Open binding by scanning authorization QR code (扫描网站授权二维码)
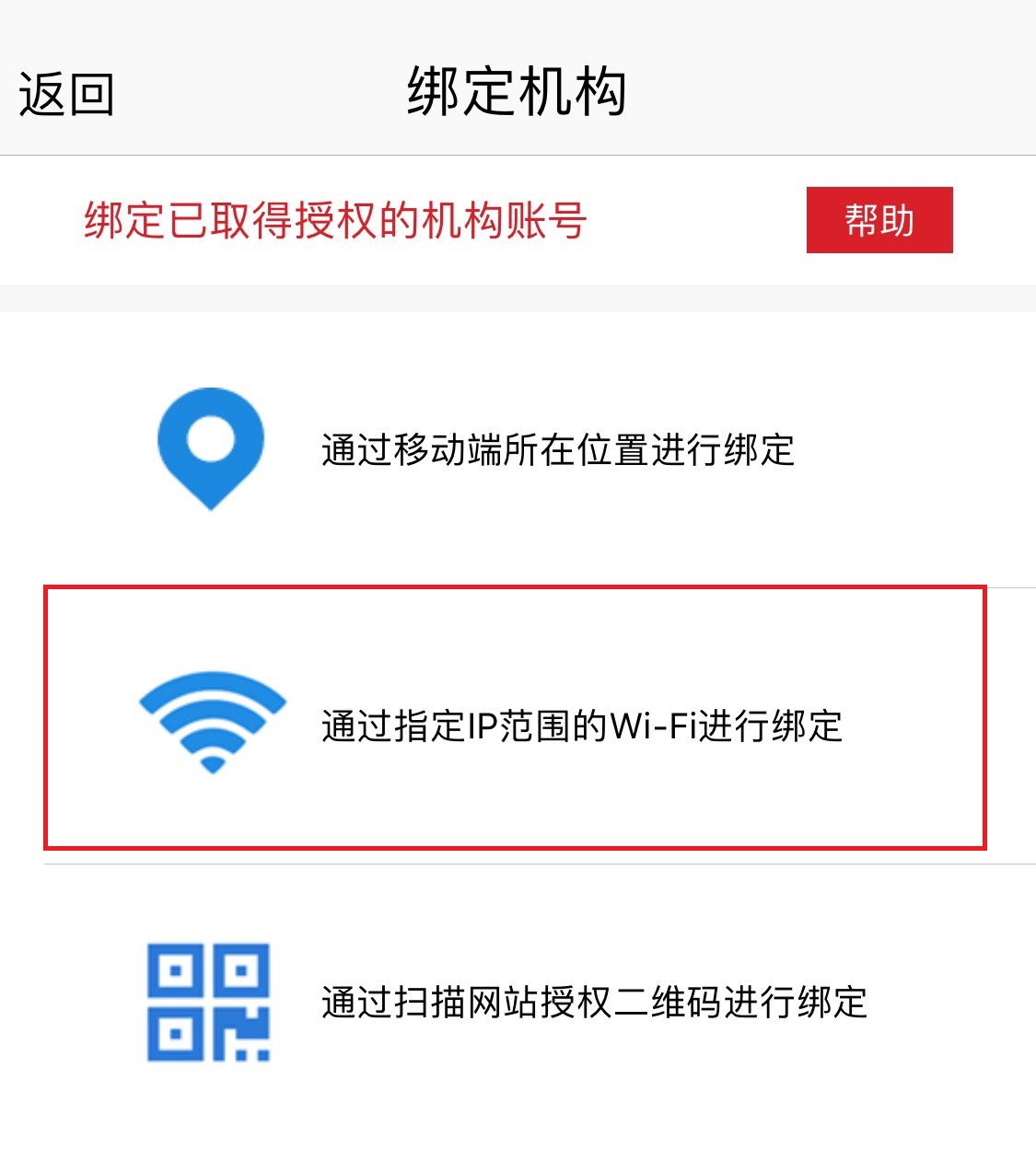The width and height of the screenshot is (1036, 1149). (593, 1002)
